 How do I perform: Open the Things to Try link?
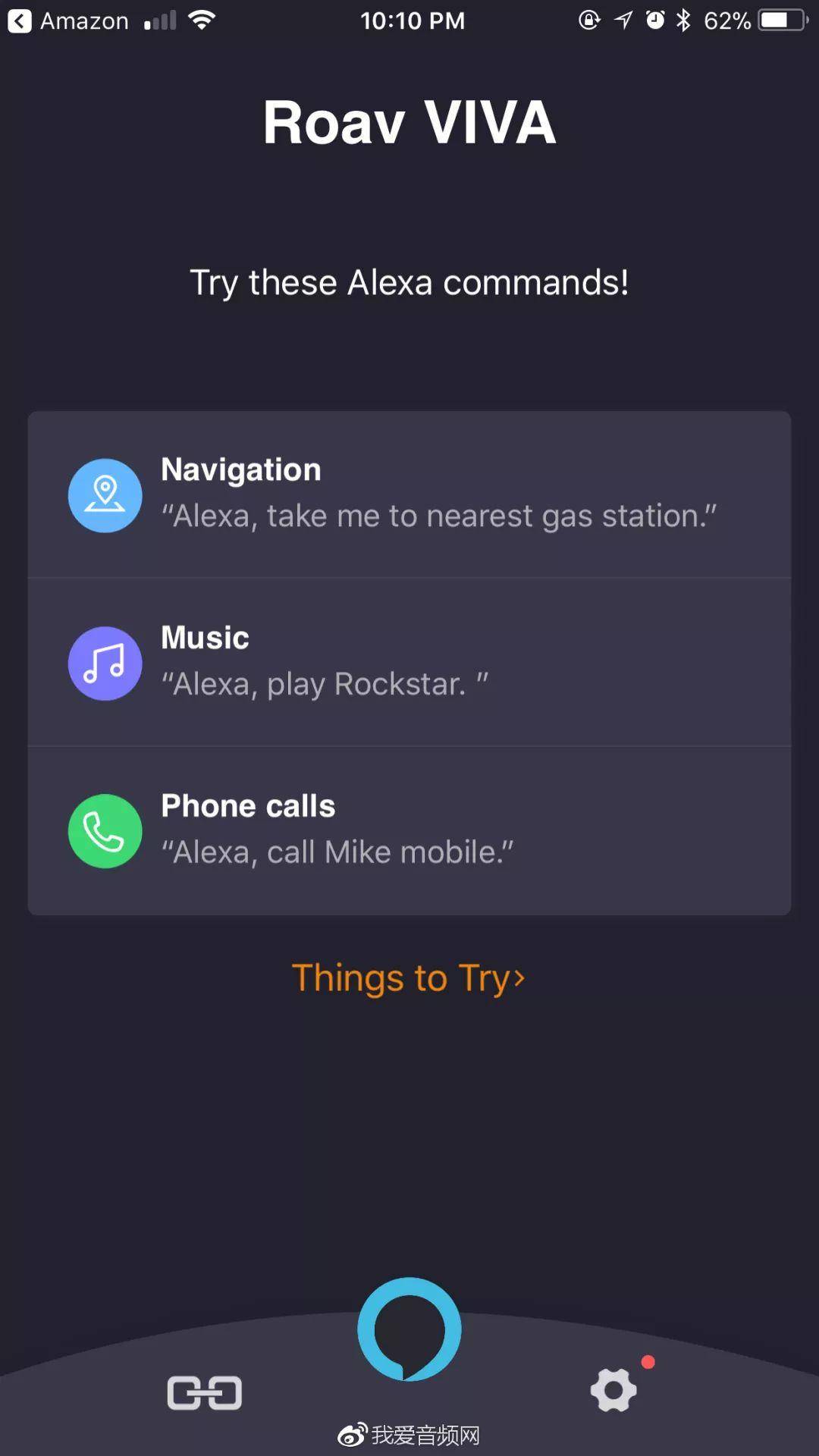[x=408, y=977]
